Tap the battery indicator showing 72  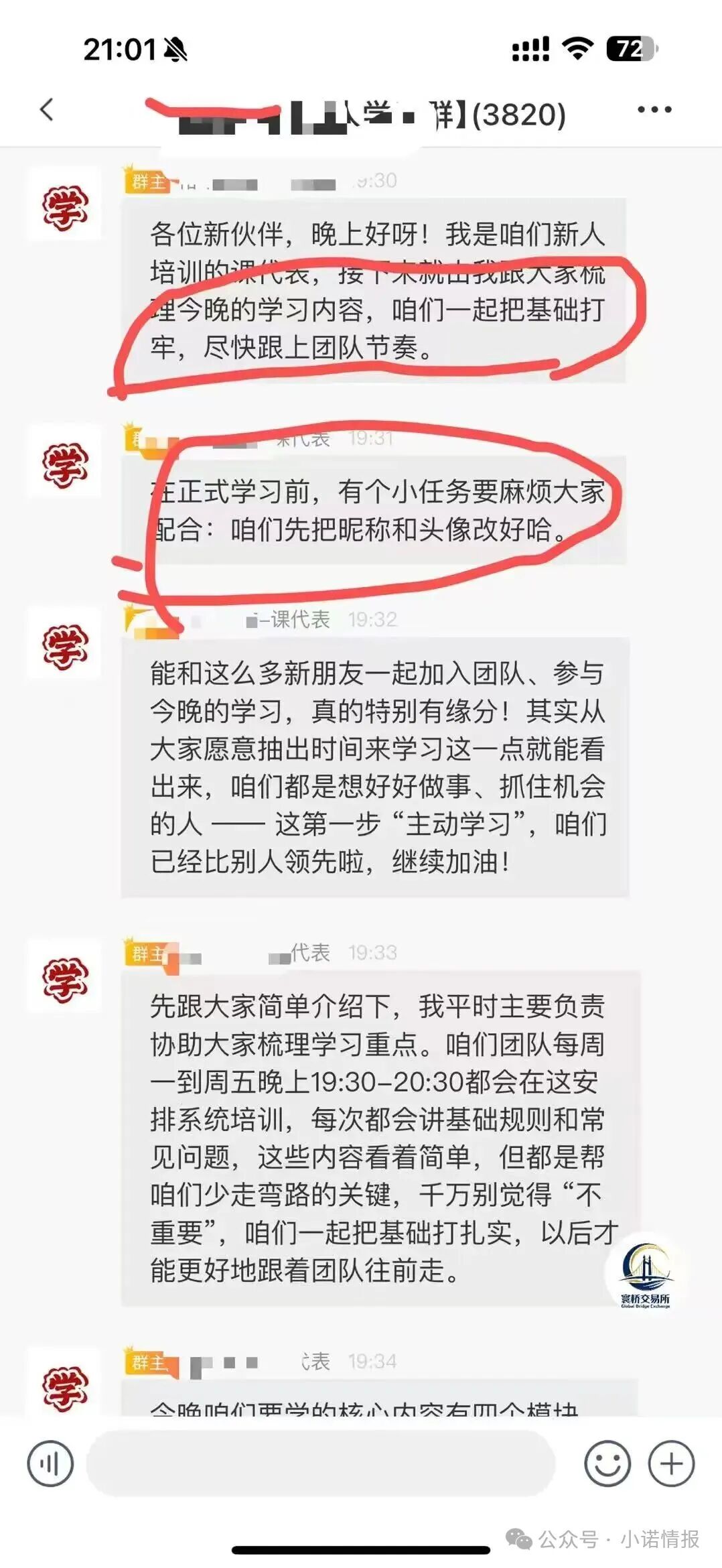(628, 46)
